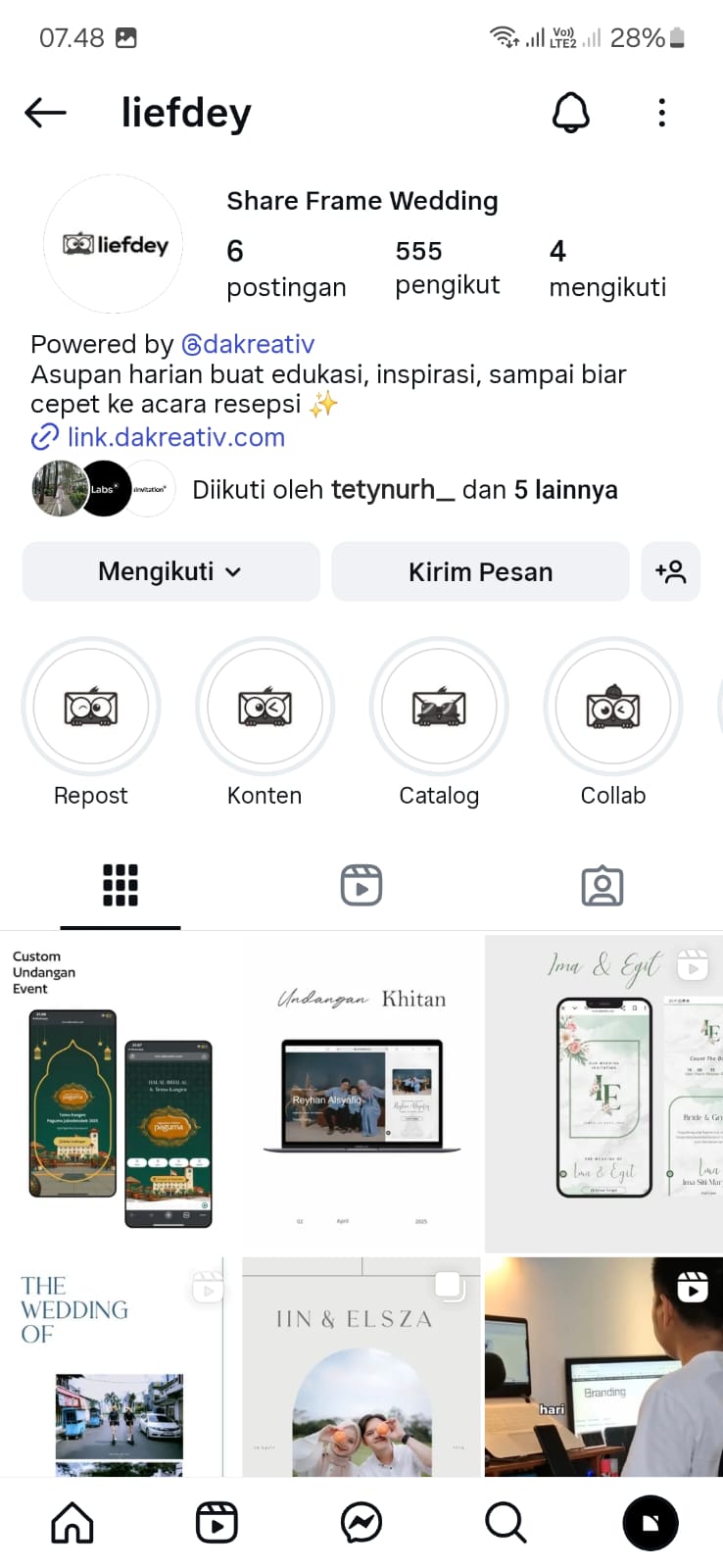The image size is (723, 1568).
Task: Switch to the tagged photos tab
Action: pyautogui.click(x=602, y=885)
